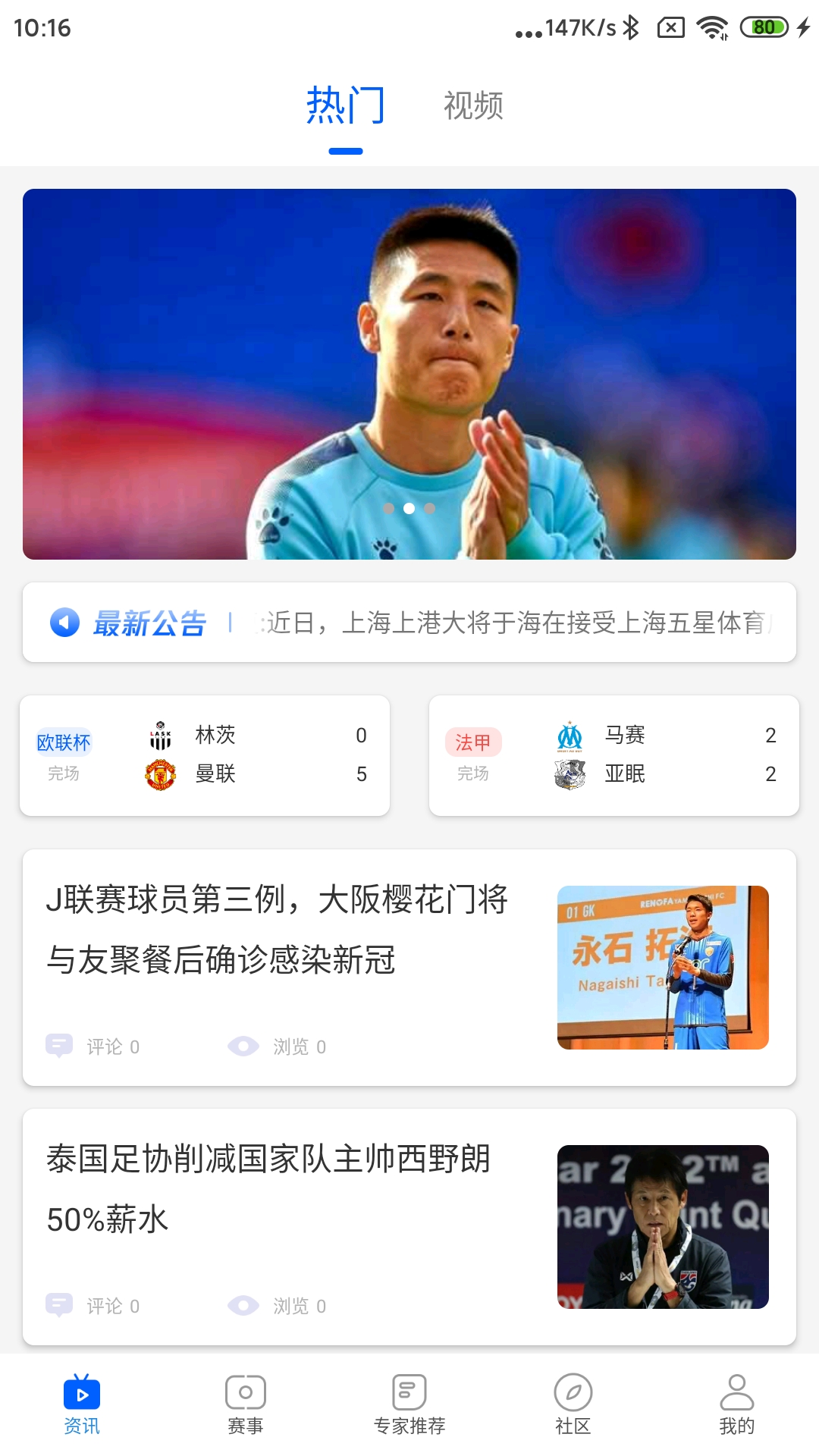Open the 林茨 vs 曼联 match card
The height and width of the screenshot is (1456, 819).
coord(205,755)
